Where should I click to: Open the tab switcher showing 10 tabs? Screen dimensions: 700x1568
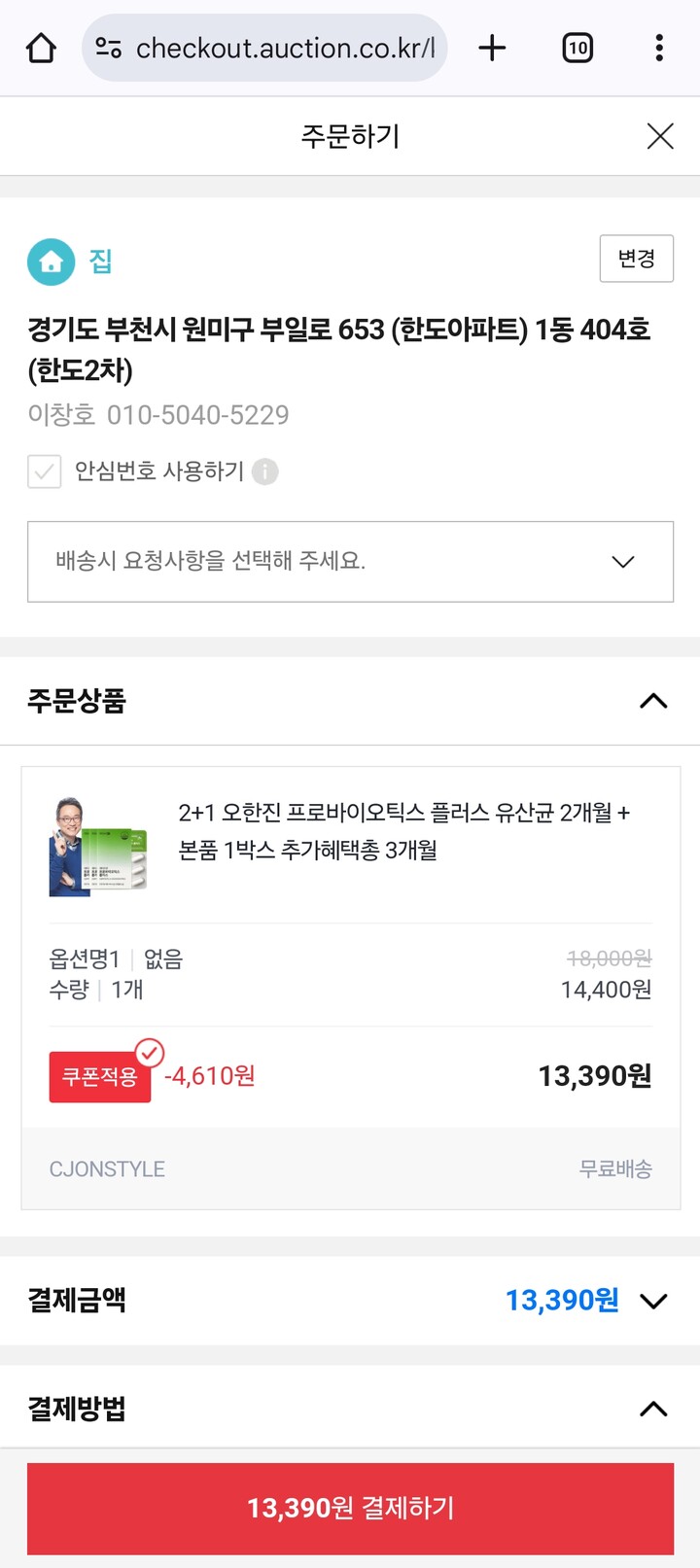click(x=577, y=48)
